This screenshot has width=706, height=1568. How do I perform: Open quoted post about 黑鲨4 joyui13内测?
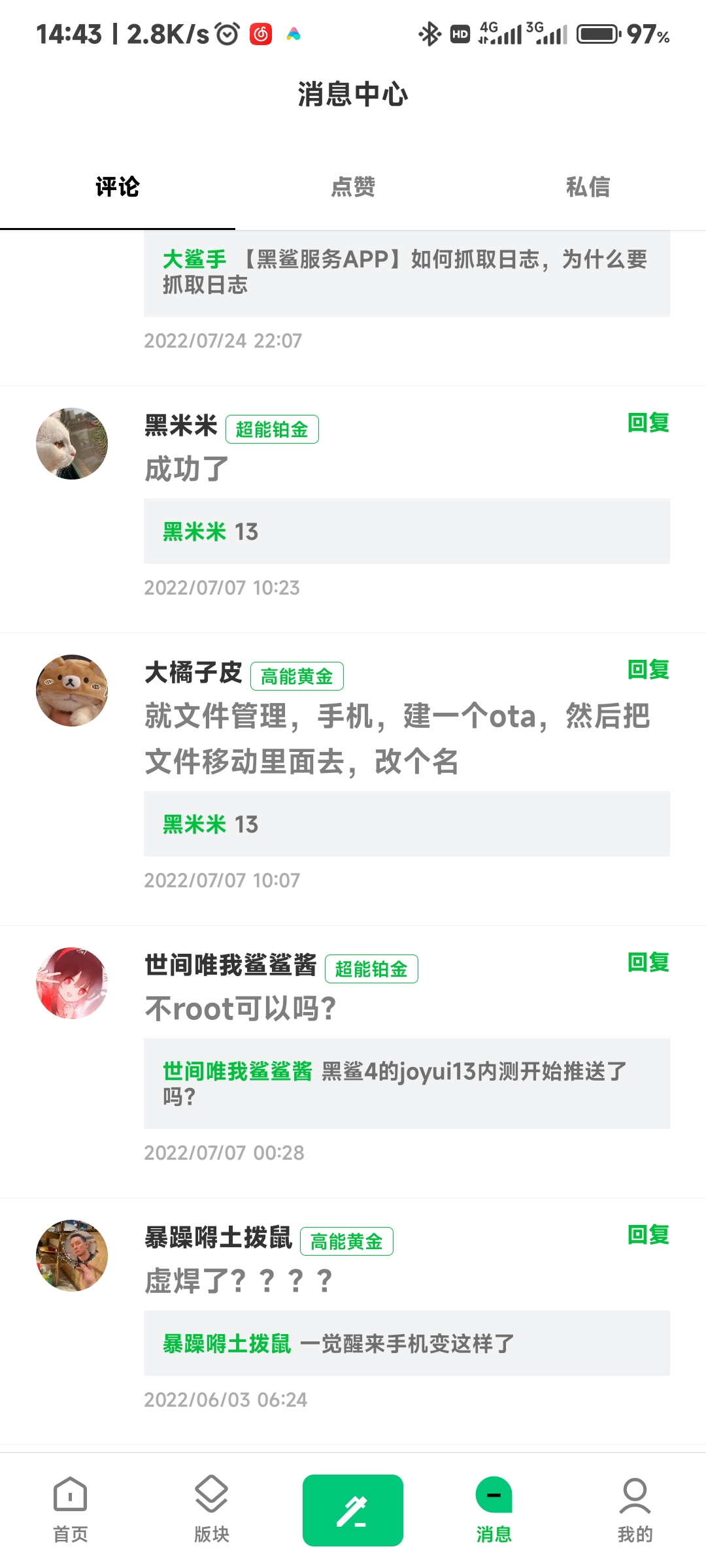click(x=407, y=1083)
